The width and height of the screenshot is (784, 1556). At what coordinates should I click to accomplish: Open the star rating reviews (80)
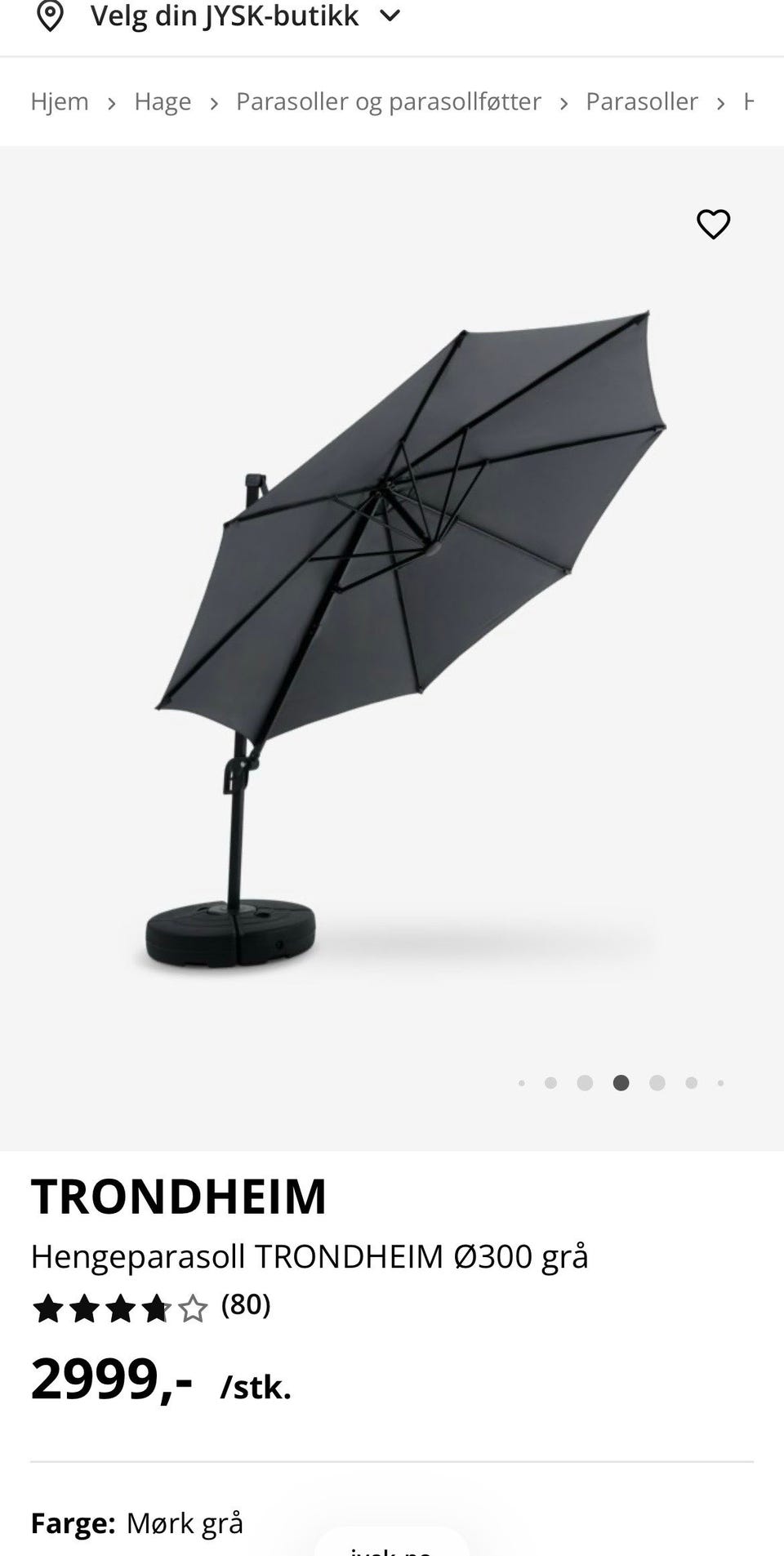(x=151, y=1305)
